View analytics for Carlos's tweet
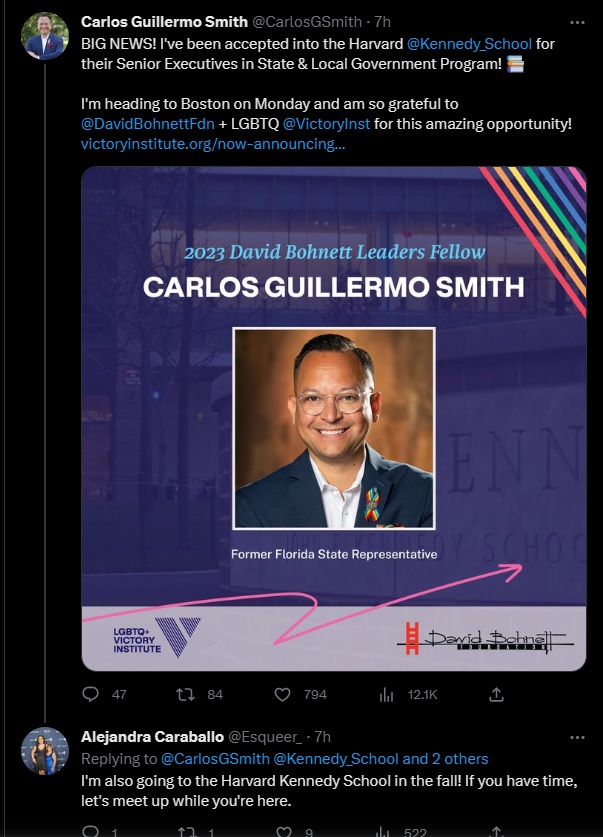Viewport: 603px width, 837px height. [386, 694]
